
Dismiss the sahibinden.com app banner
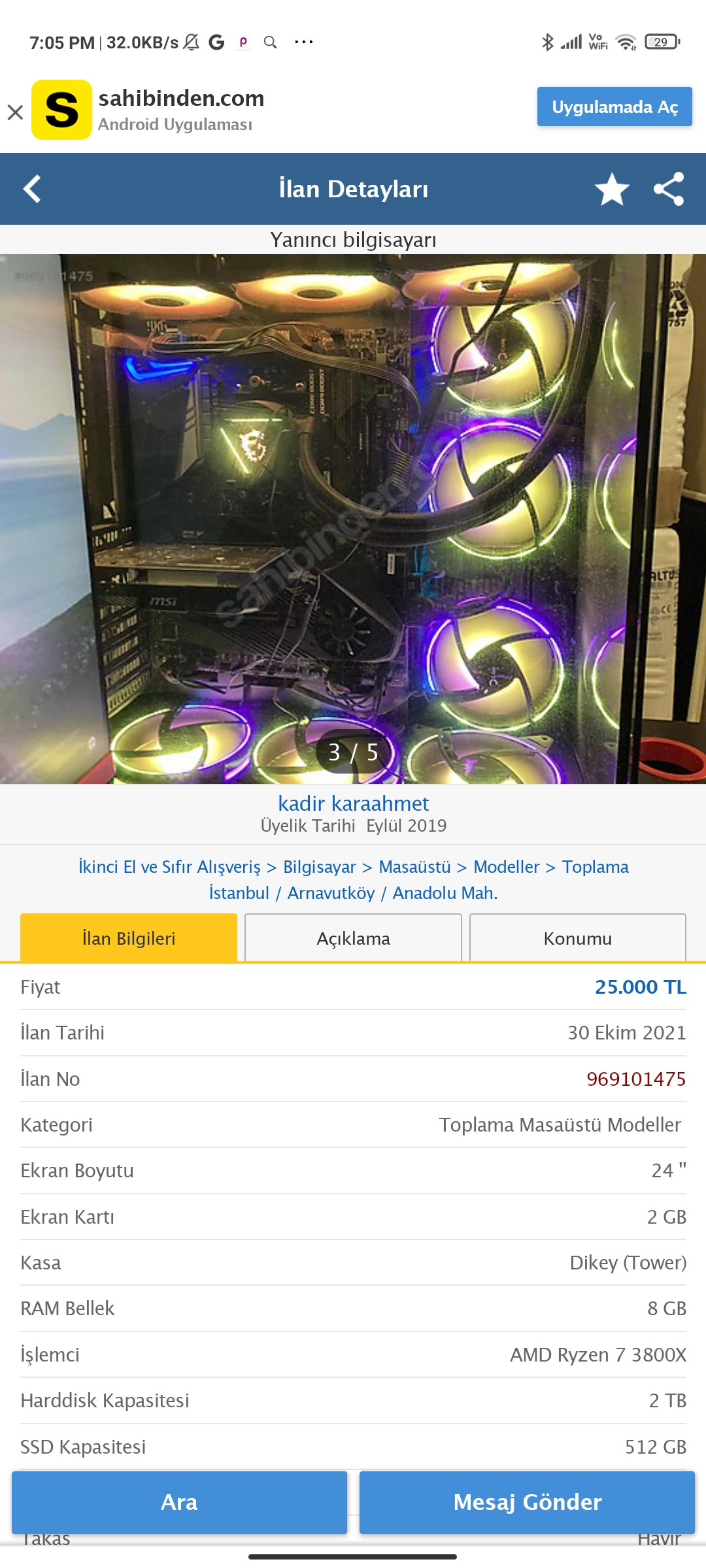16,112
